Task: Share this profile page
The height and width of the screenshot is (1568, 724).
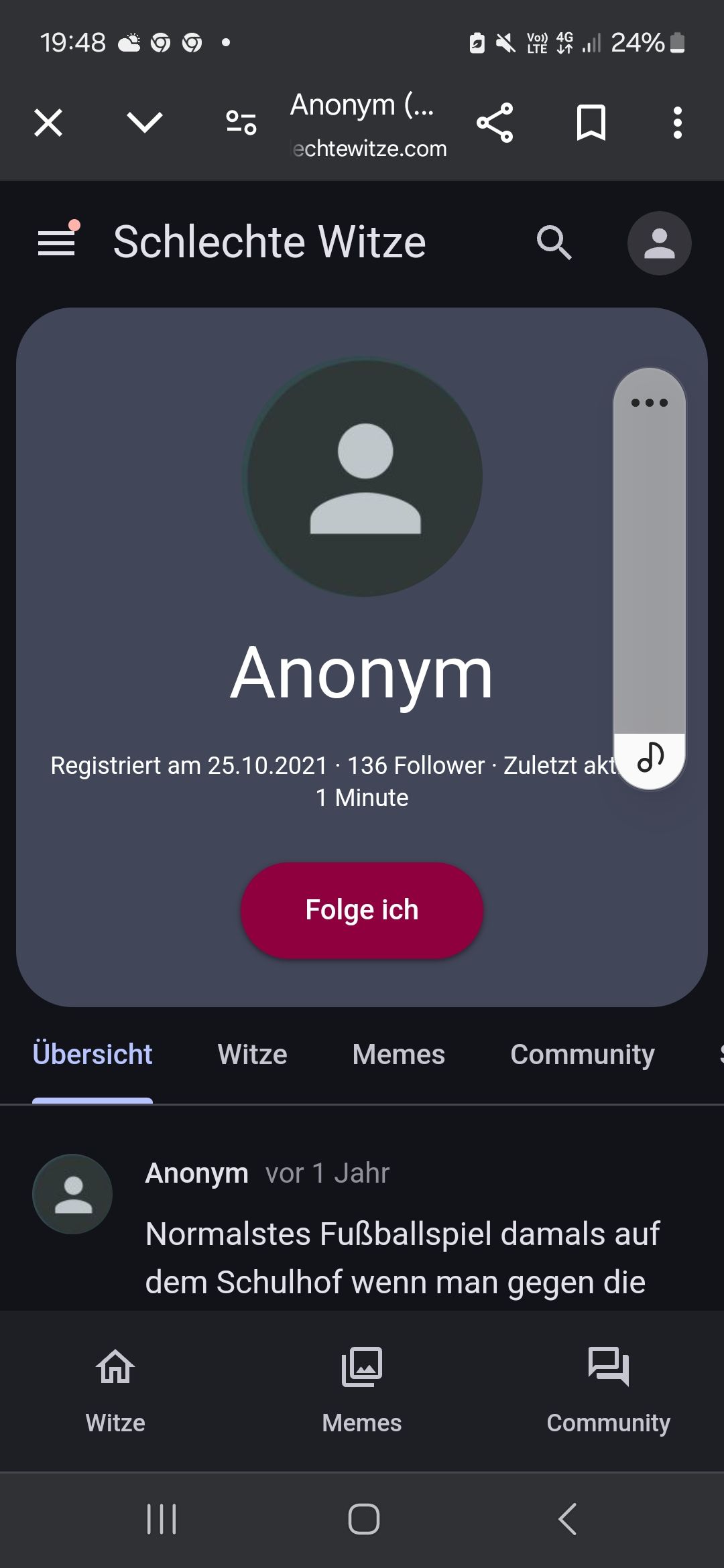Action: pyautogui.click(x=495, y=123)
